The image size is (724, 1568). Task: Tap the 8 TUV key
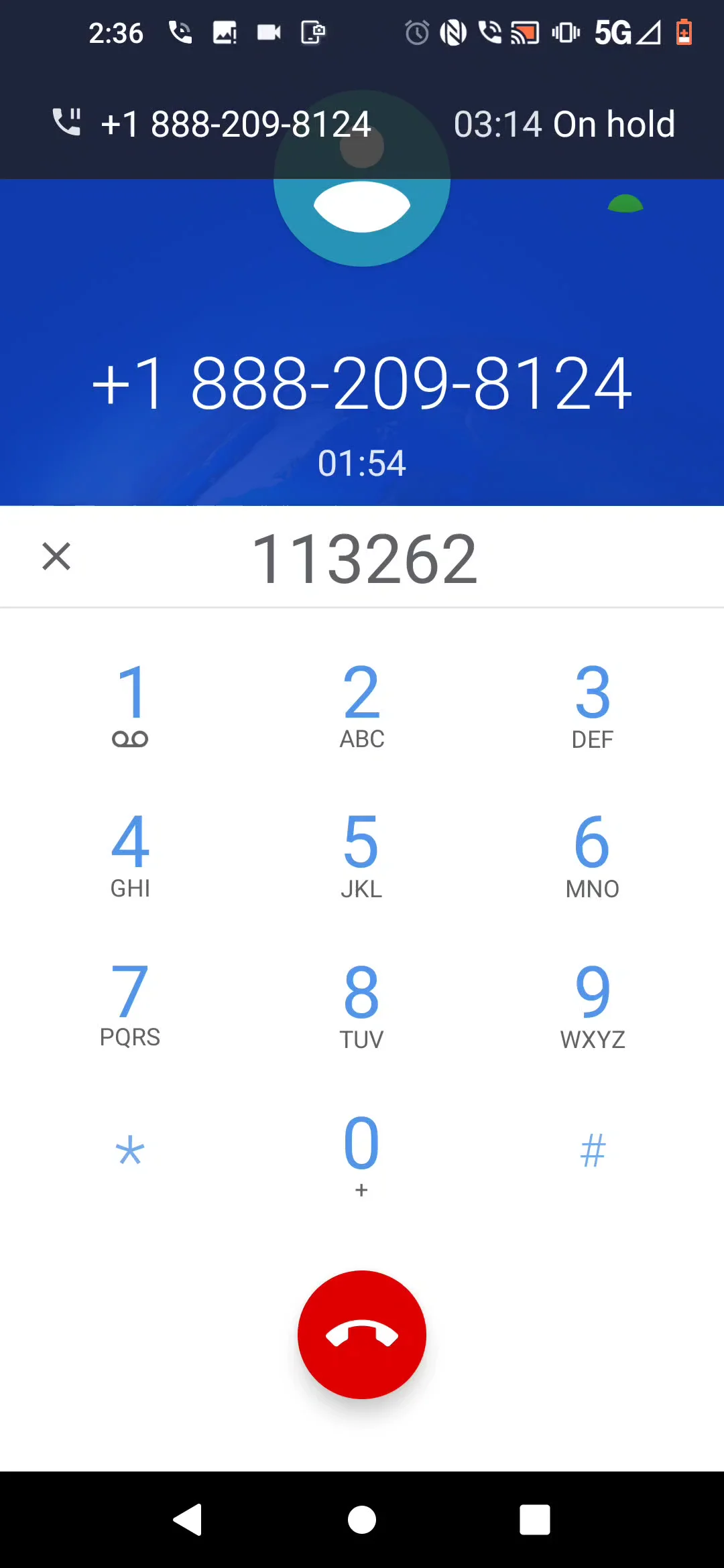point(361,1004)
